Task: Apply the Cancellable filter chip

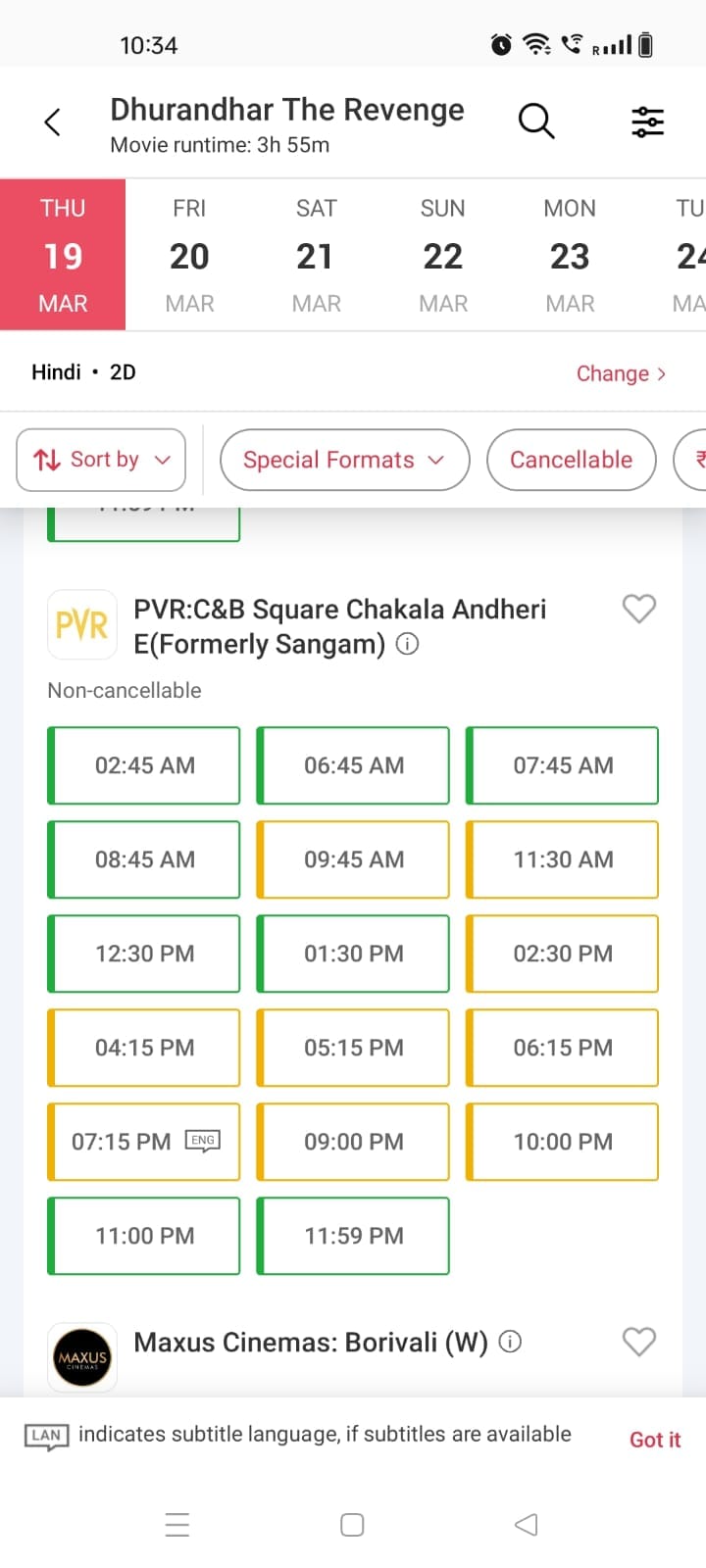Action: [571, 460]
